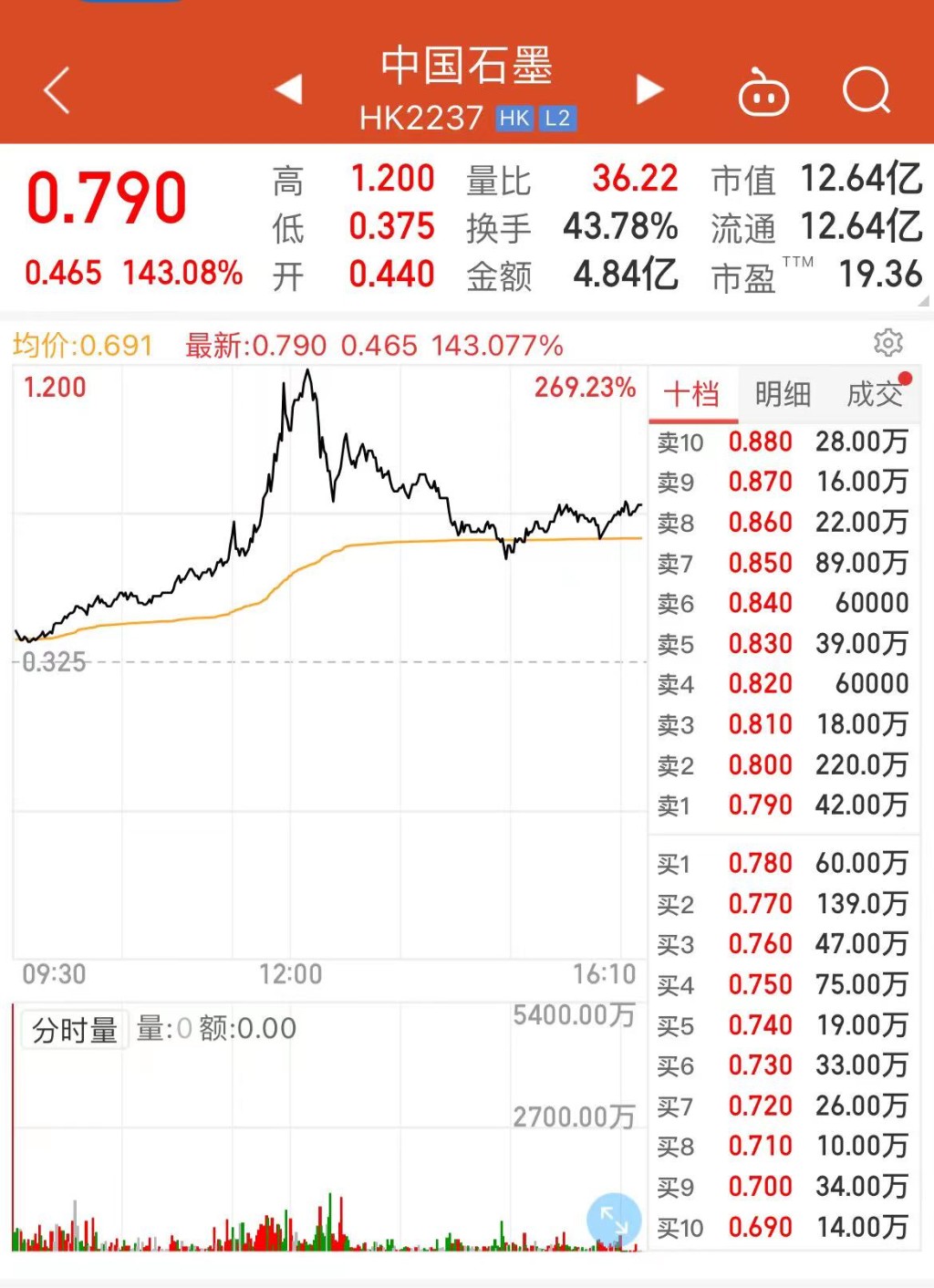Expand the chart to fullscreen
Image resolution: width=934 pixels, height=1288 pixels.
(x=613, y=1220)
